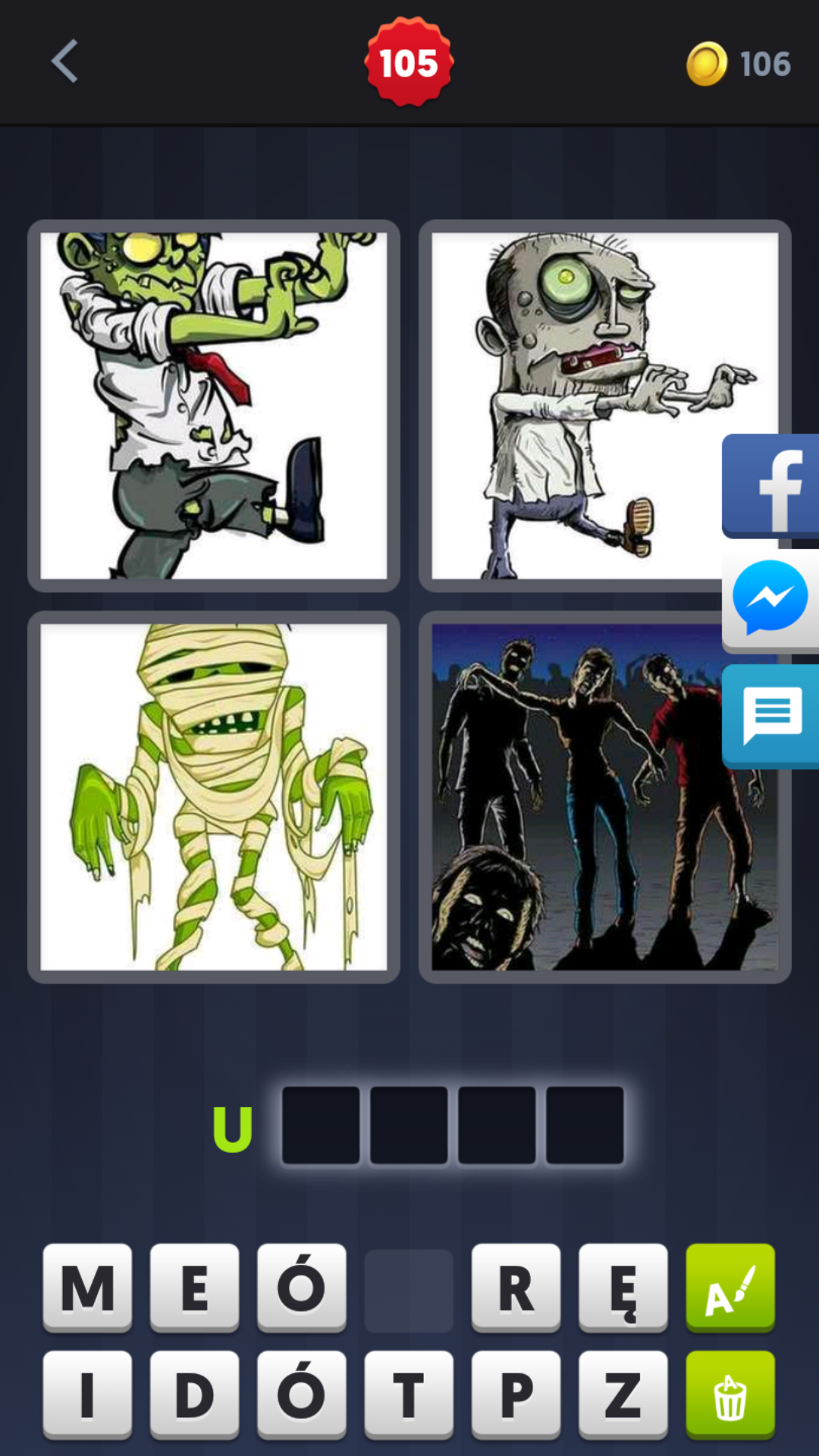The width and height of the screenshot is (819, 1456).
Task: Select the letter I tile
Action: 87,1394
